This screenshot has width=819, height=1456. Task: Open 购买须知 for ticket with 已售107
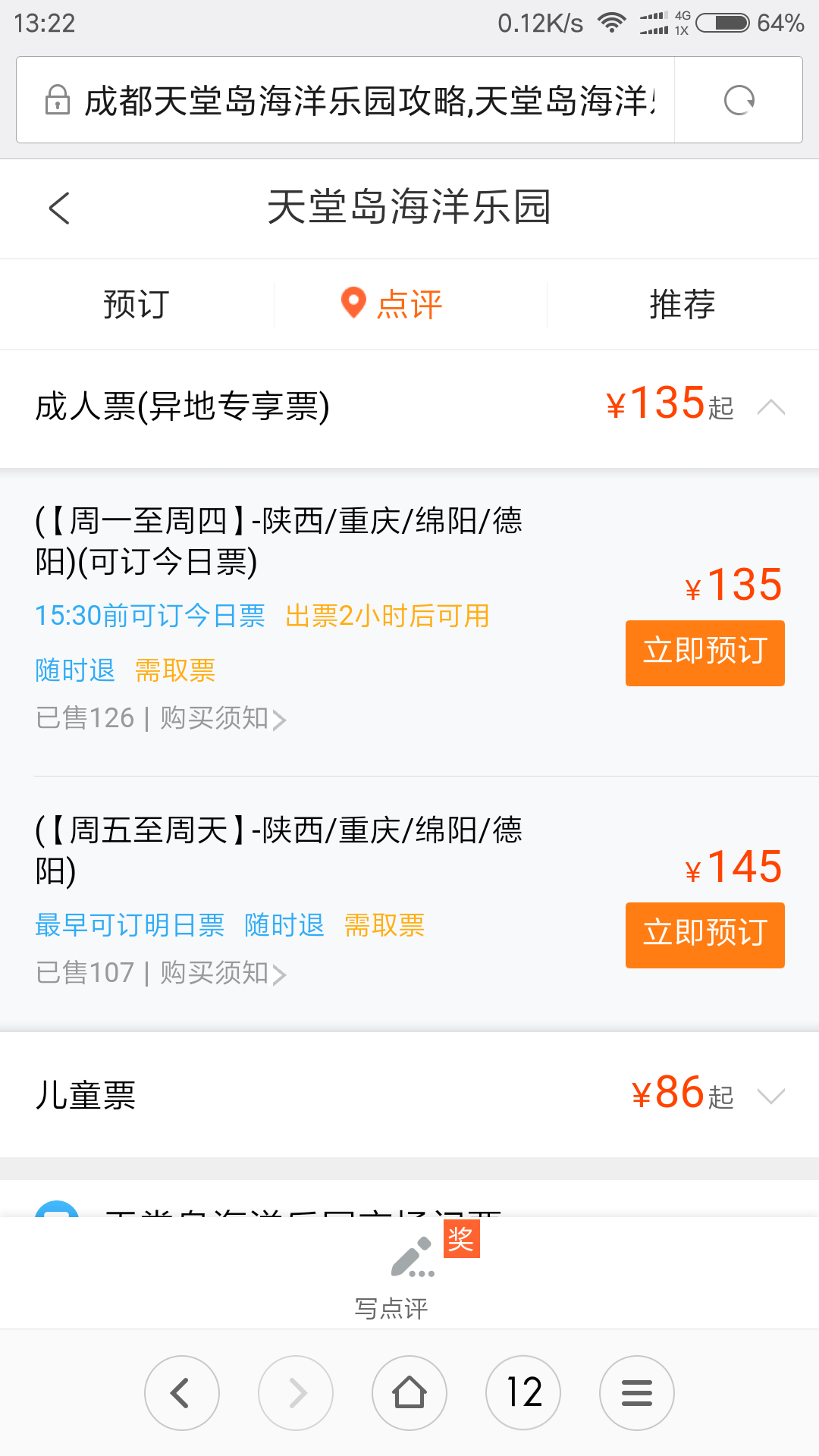pyautogui.click(x=223, y=973)
